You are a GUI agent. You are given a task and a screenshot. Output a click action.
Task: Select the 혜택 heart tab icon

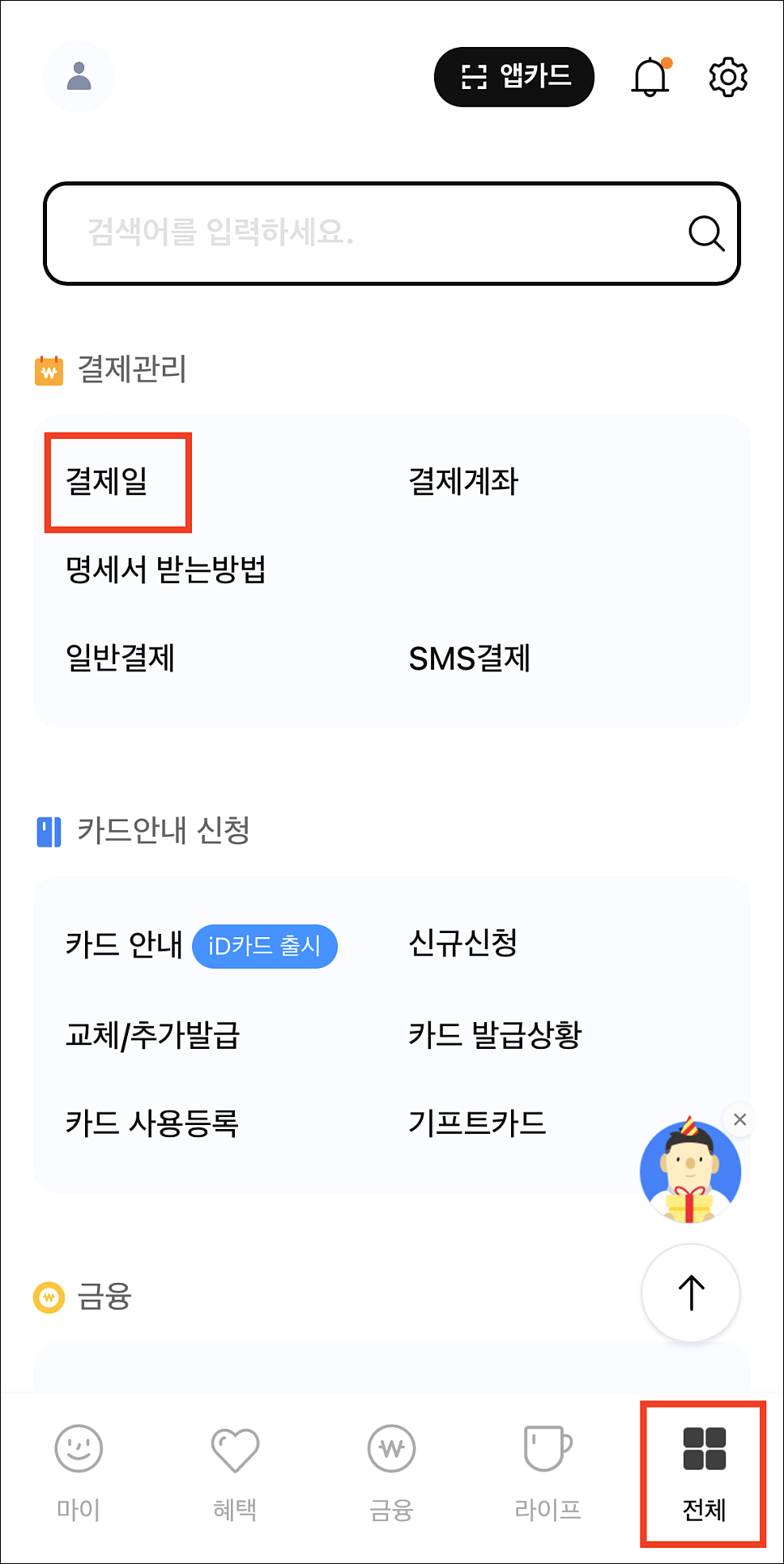[234, 1450]
